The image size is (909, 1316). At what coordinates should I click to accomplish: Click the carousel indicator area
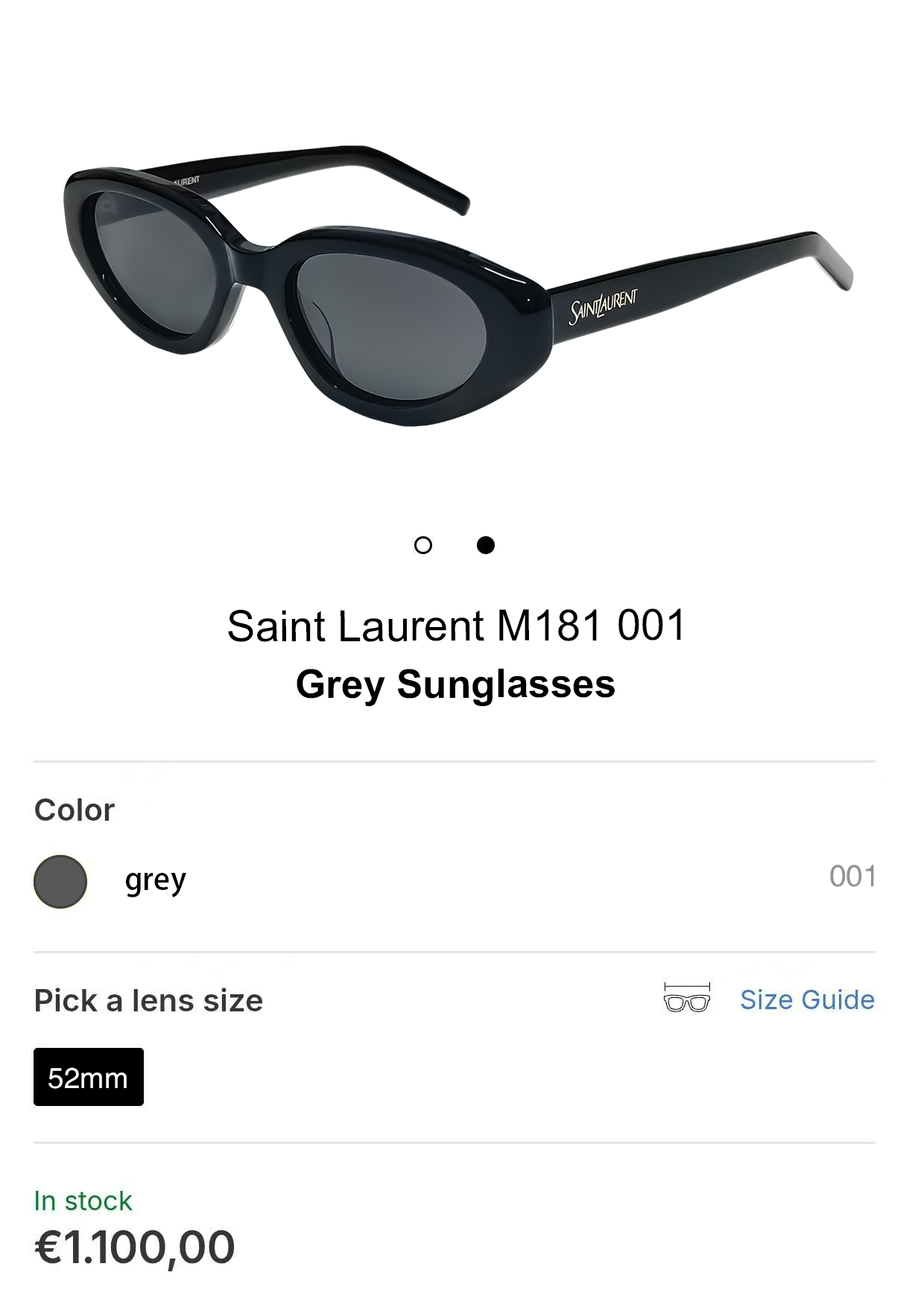point(455,546)
